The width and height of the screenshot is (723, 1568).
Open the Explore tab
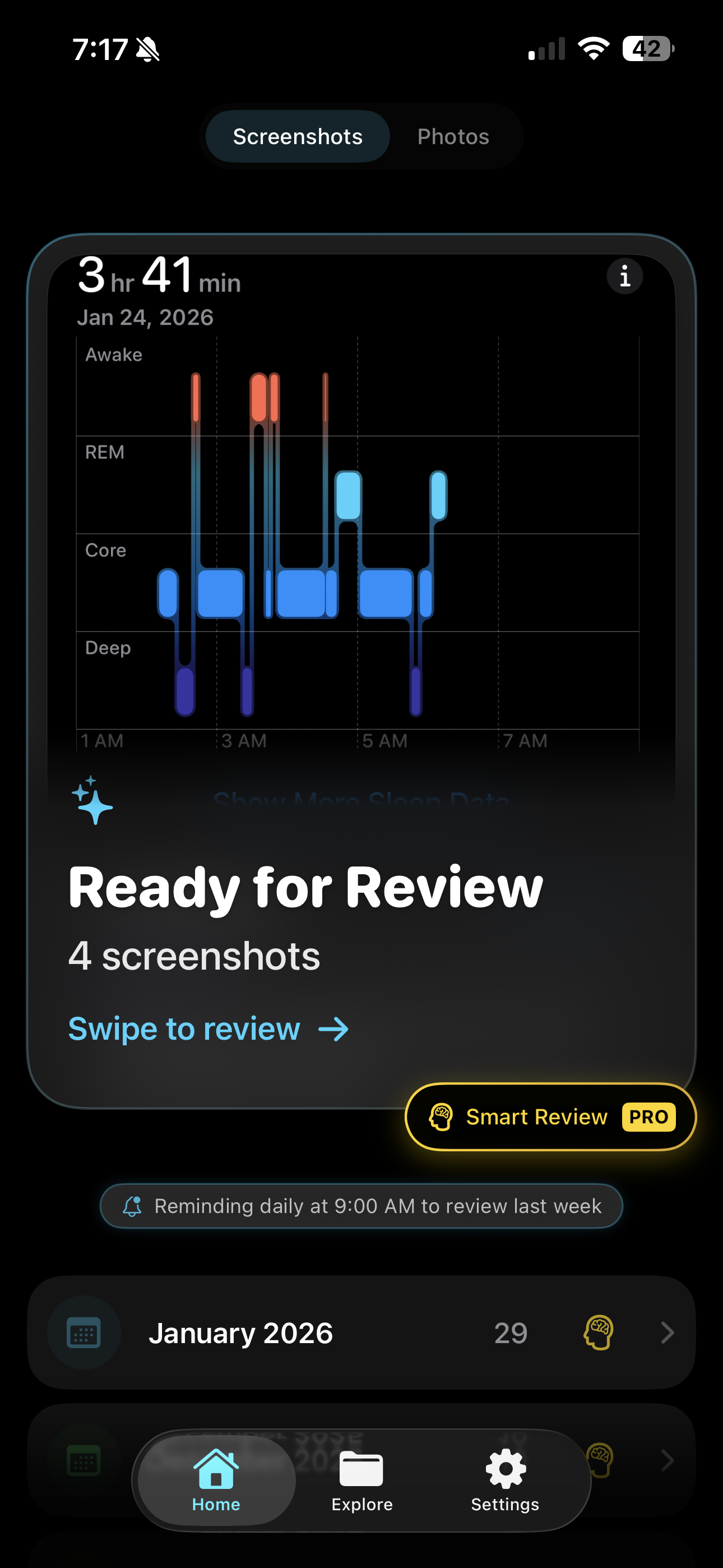(361, 1480)
